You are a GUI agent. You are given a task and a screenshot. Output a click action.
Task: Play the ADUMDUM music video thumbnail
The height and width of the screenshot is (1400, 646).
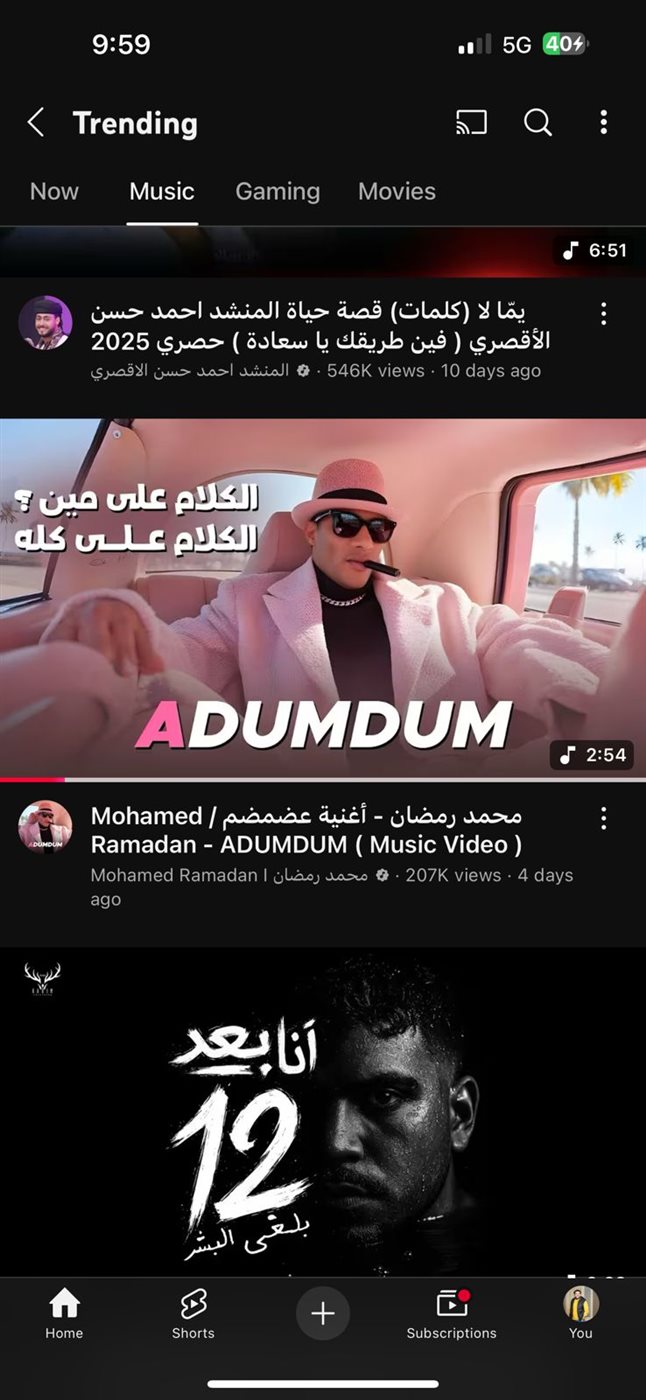323,597
